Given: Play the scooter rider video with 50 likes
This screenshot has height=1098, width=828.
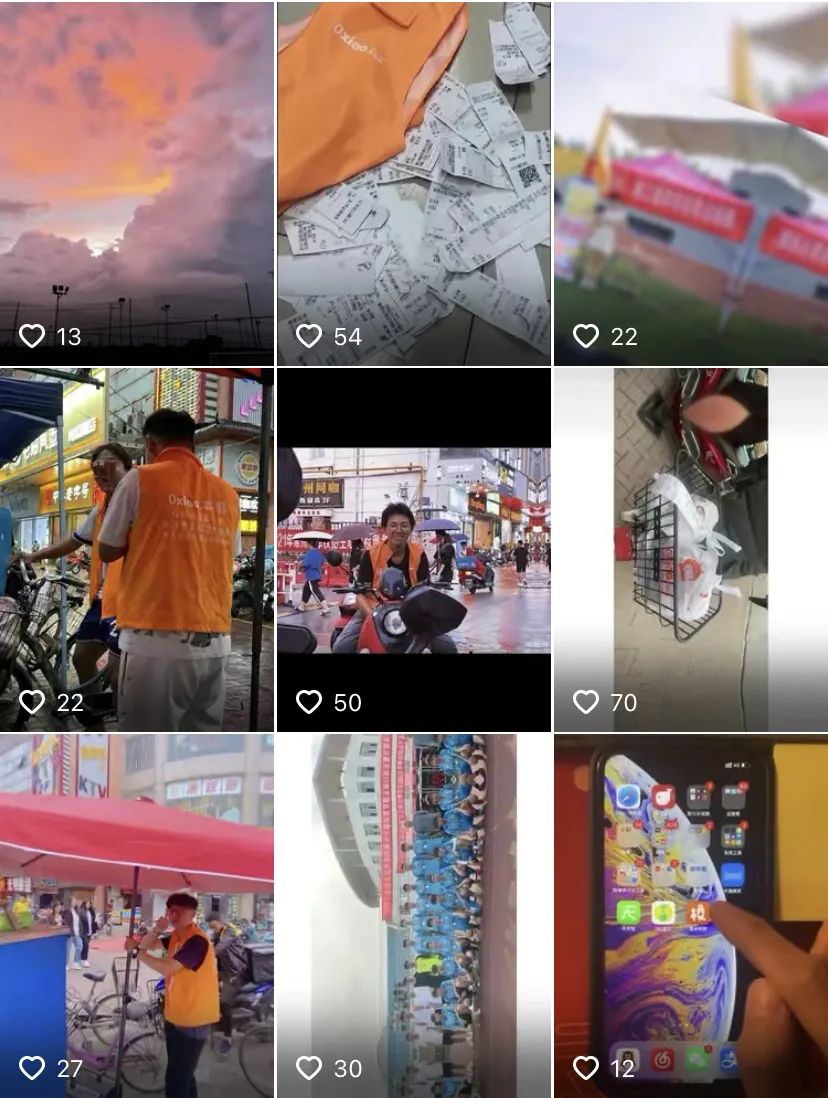Looking at the screenshot, I should tap(413, 548).
